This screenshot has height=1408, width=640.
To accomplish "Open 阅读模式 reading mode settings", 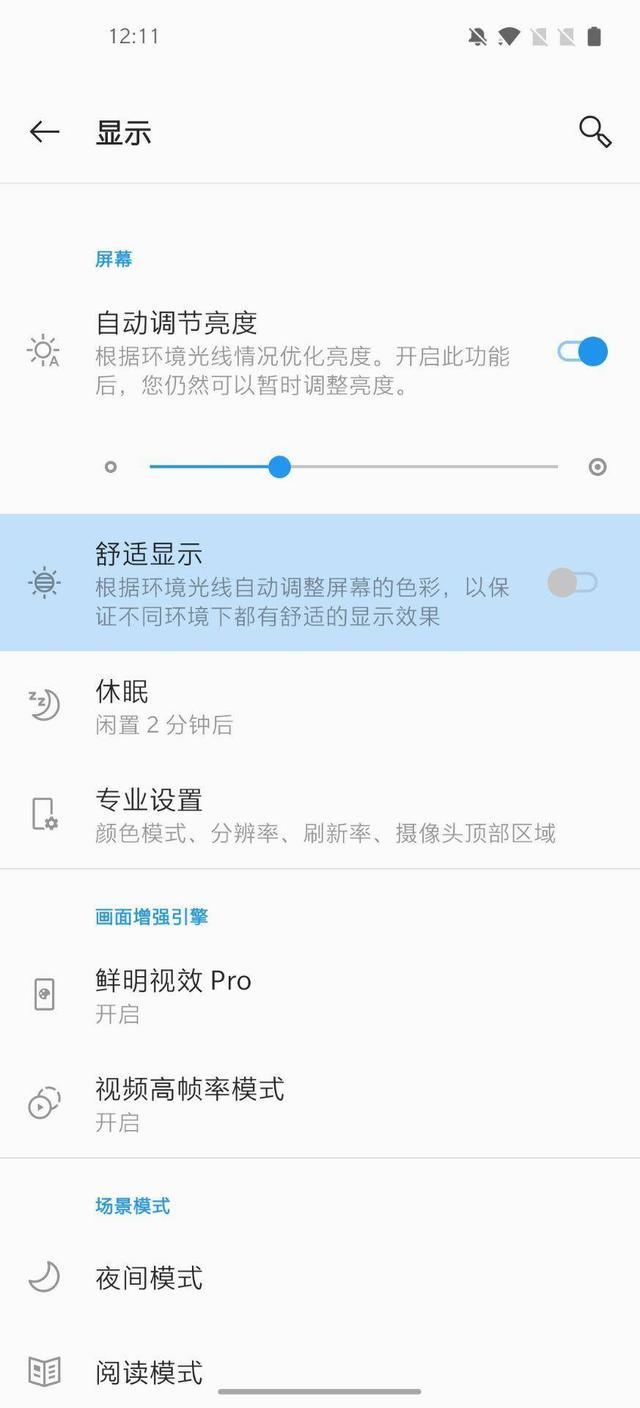I will [x=320, y=1371].
